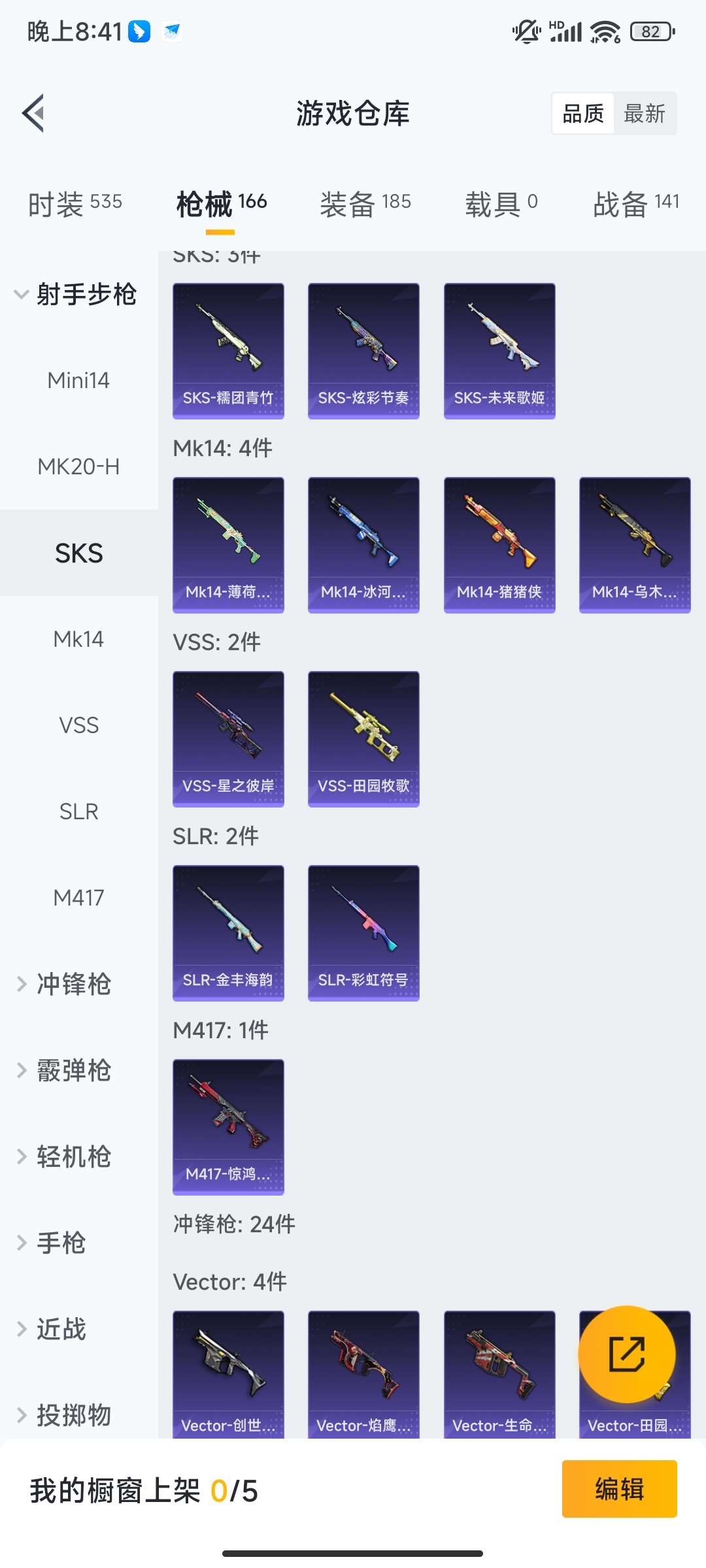The image size is (706, 1568).
Task: Open the Mk14-猪猪侠 weapon card
Action: (x=499, y=544)
